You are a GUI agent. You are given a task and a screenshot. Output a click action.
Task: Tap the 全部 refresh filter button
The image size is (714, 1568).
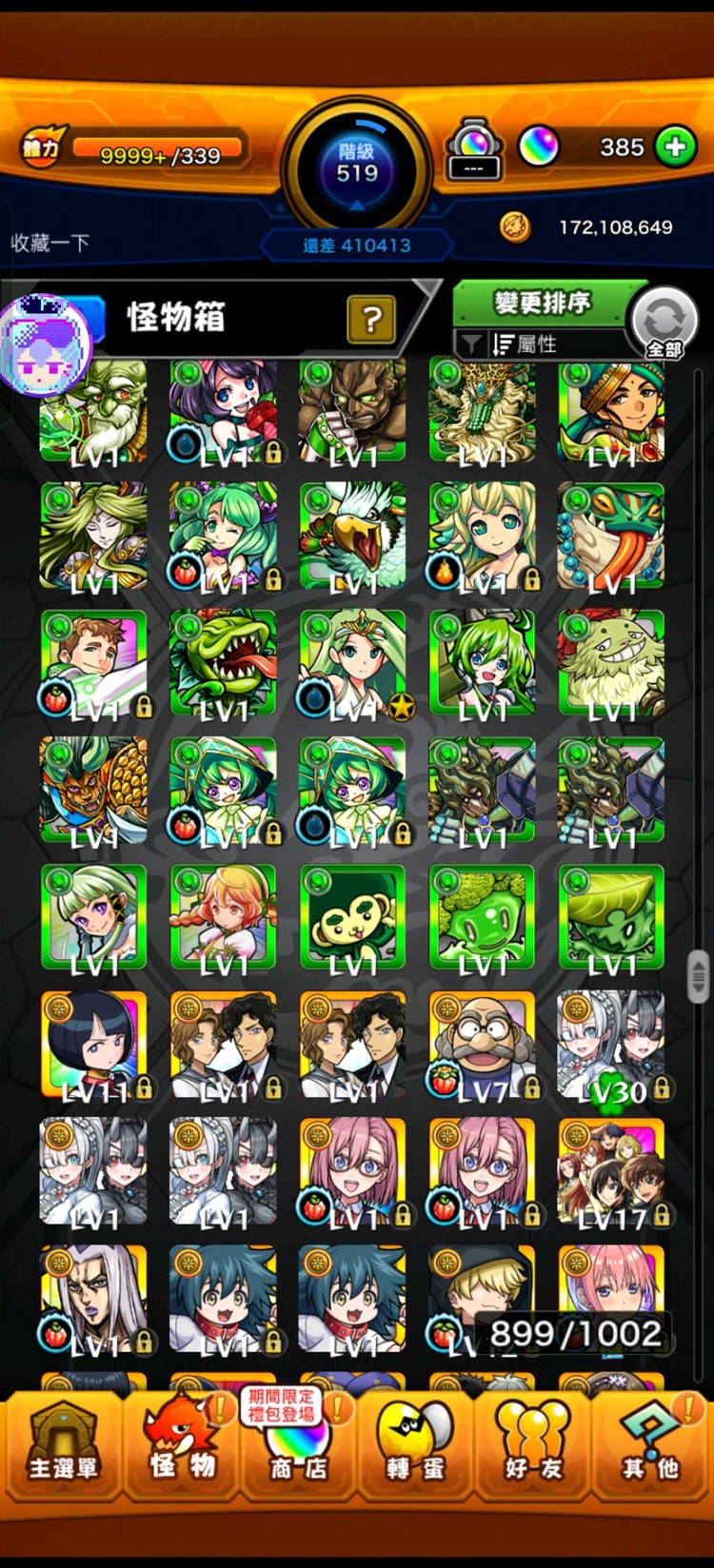pos(664,323)
